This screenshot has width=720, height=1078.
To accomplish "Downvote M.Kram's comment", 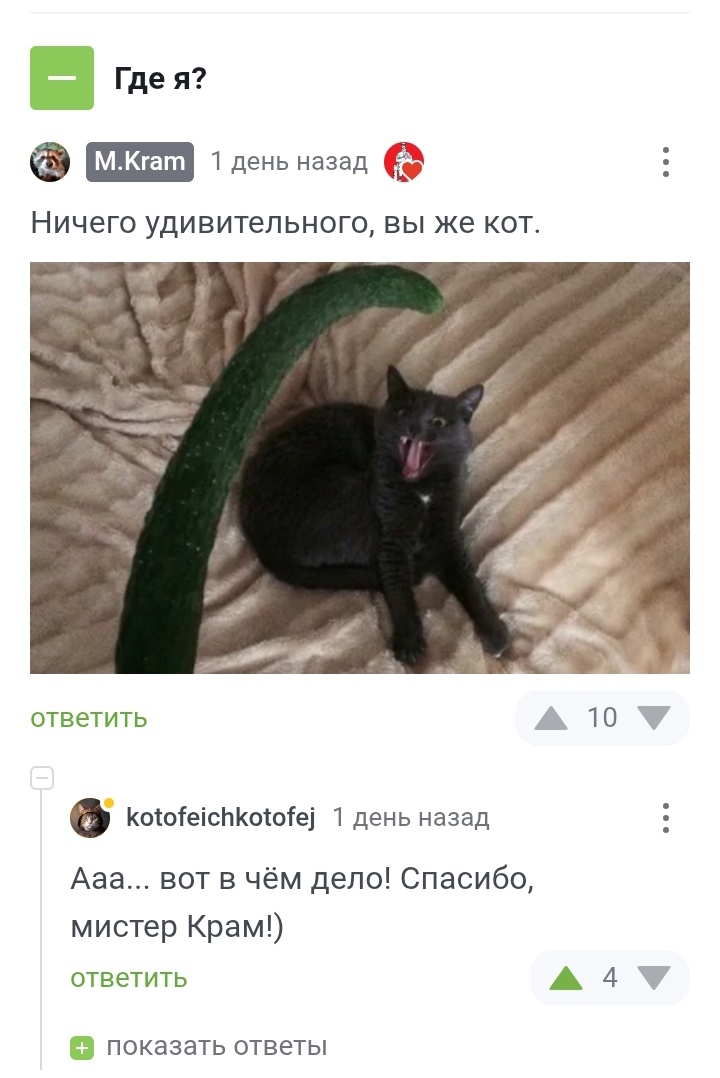I will (x=654, y=718).
